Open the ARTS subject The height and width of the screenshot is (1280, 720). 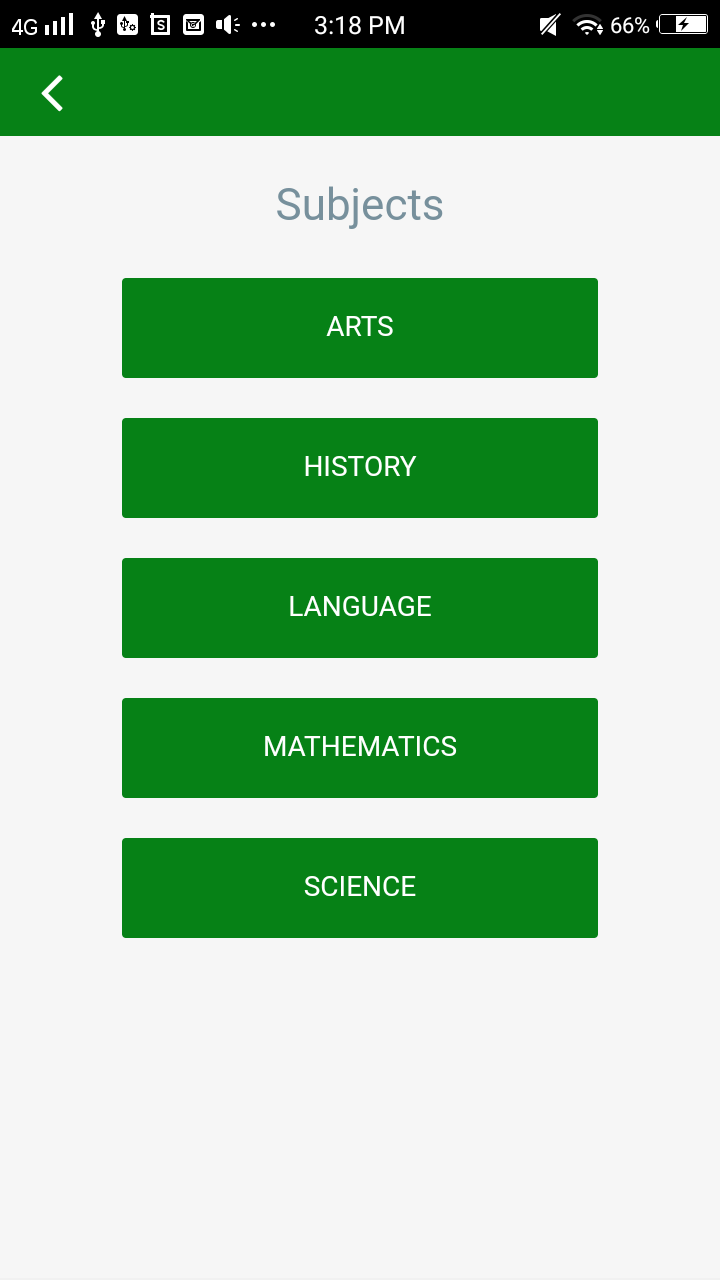[x=360, y=327]
